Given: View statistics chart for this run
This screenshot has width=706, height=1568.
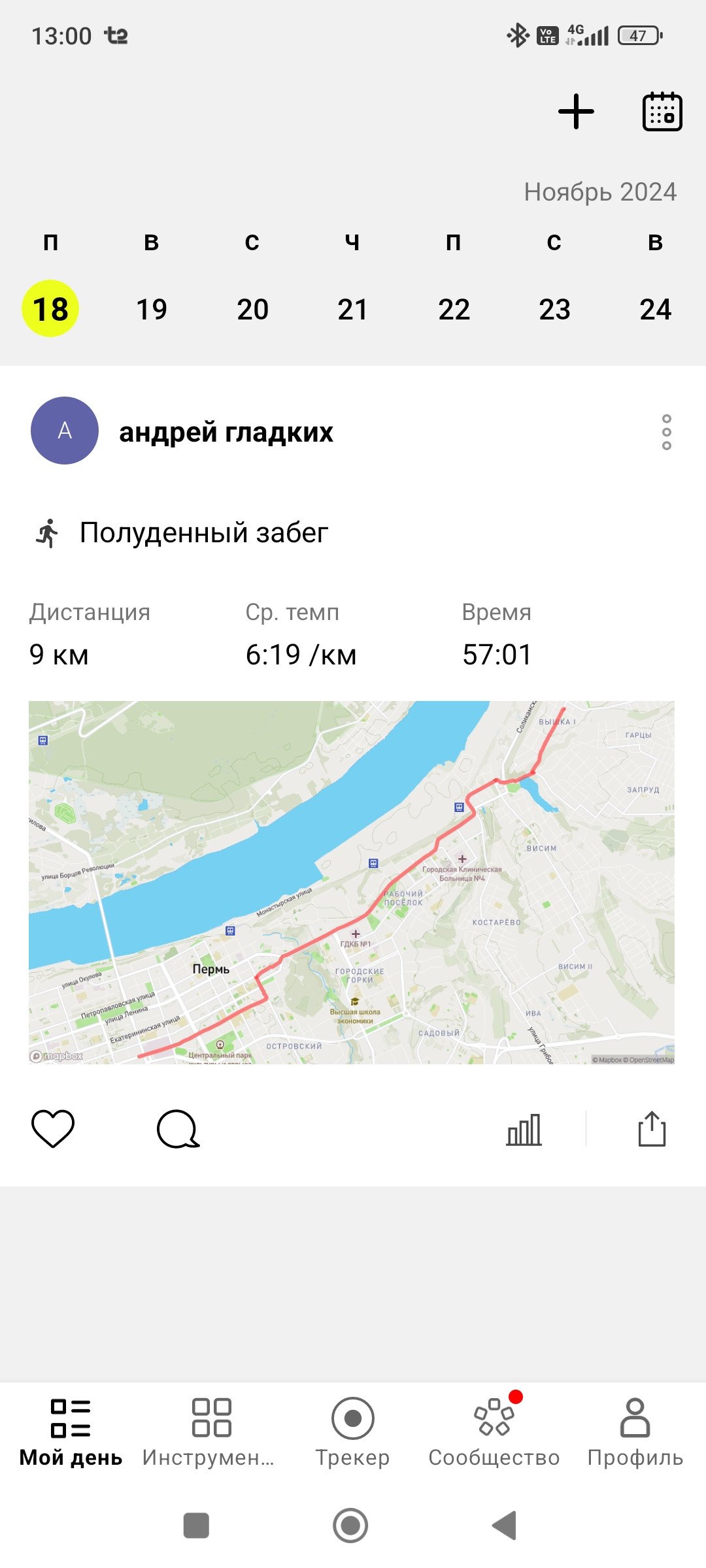Looking at the screenshot, I should click(x=524, y=1129).
